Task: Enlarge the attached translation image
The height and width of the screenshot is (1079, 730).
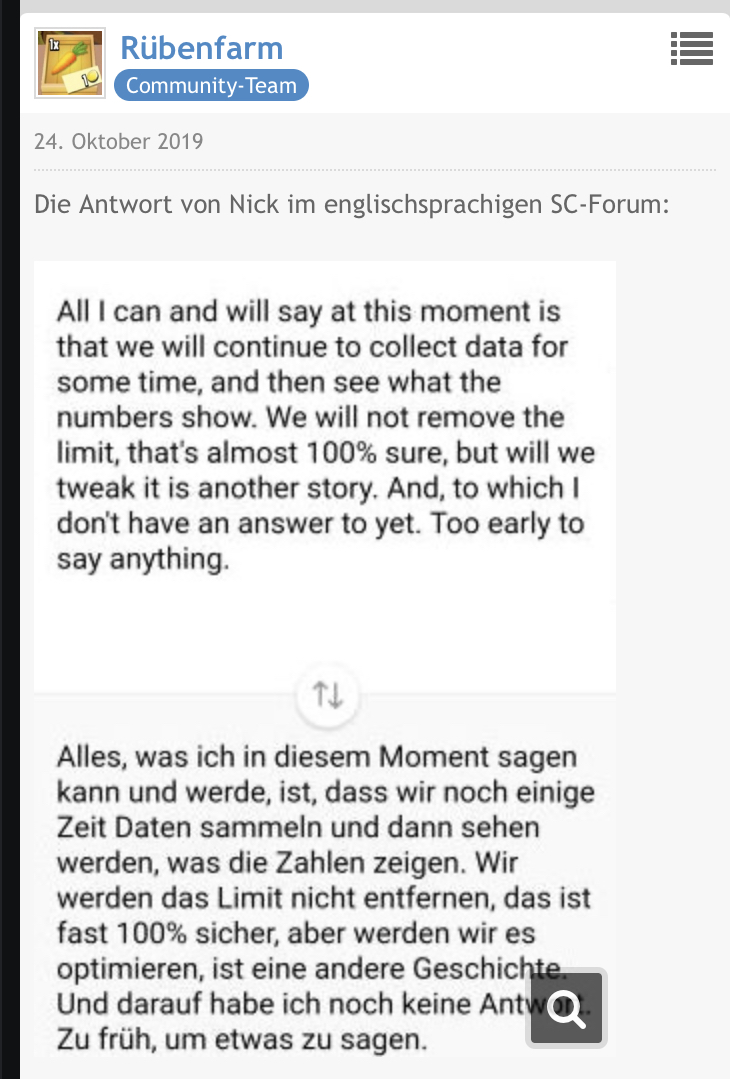Action: (566, 1008)
